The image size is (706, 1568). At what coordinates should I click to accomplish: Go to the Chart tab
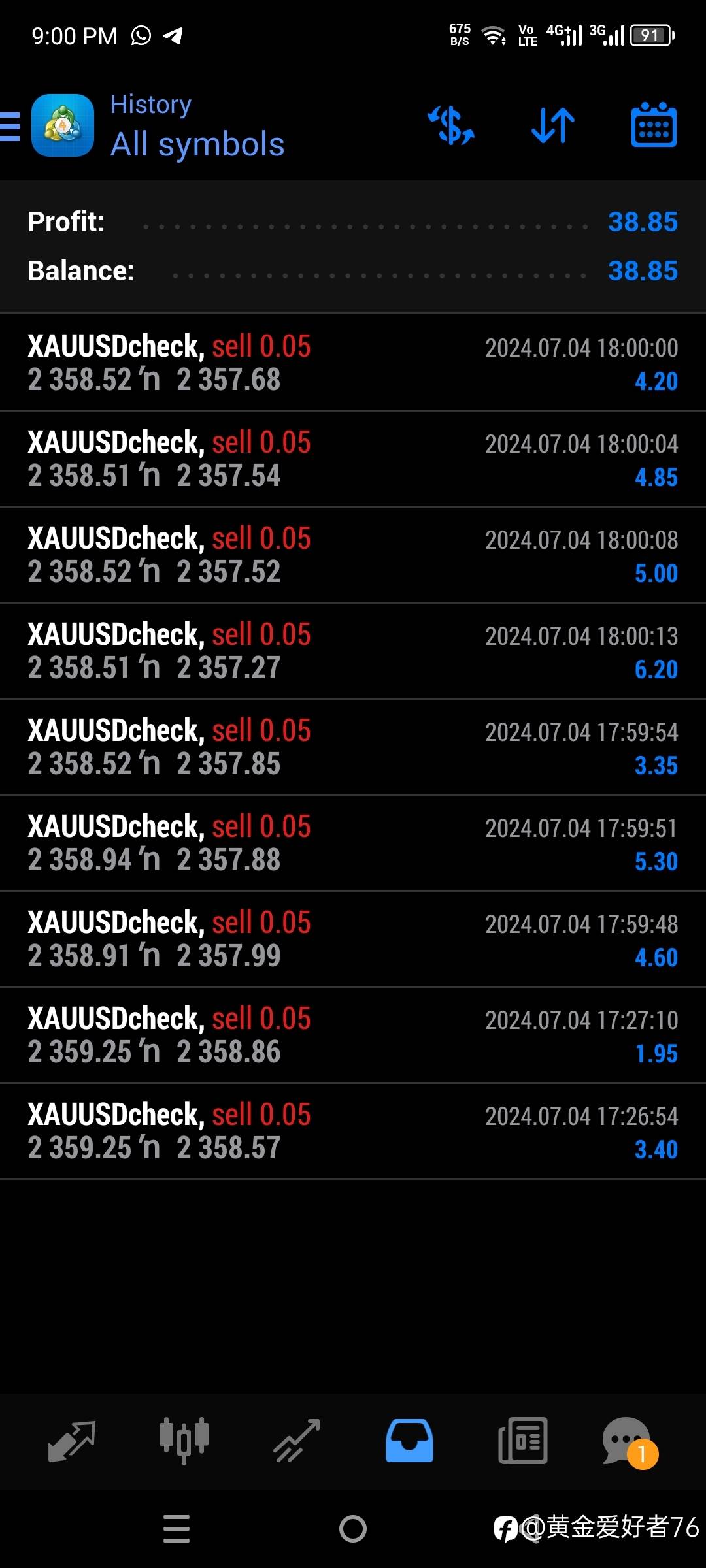click(184, 1441)
